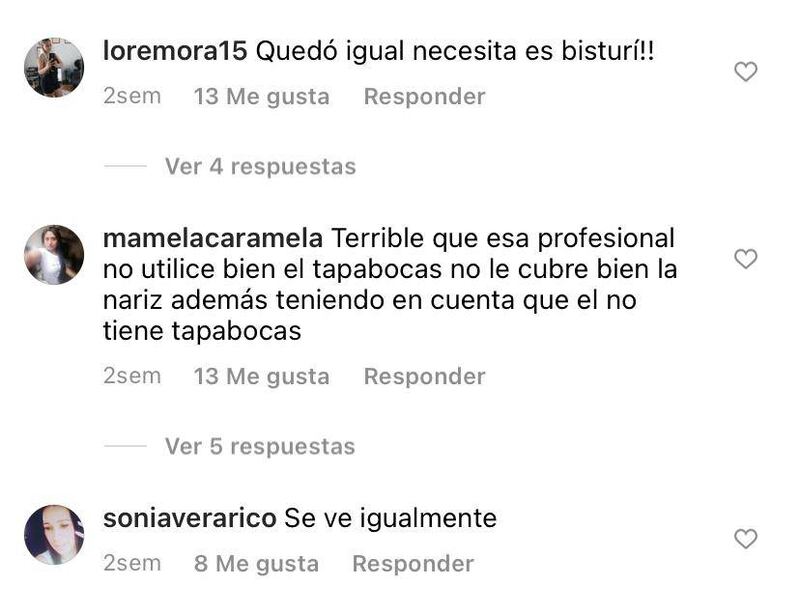Like mamelacaramela's comment

[746, 259]
